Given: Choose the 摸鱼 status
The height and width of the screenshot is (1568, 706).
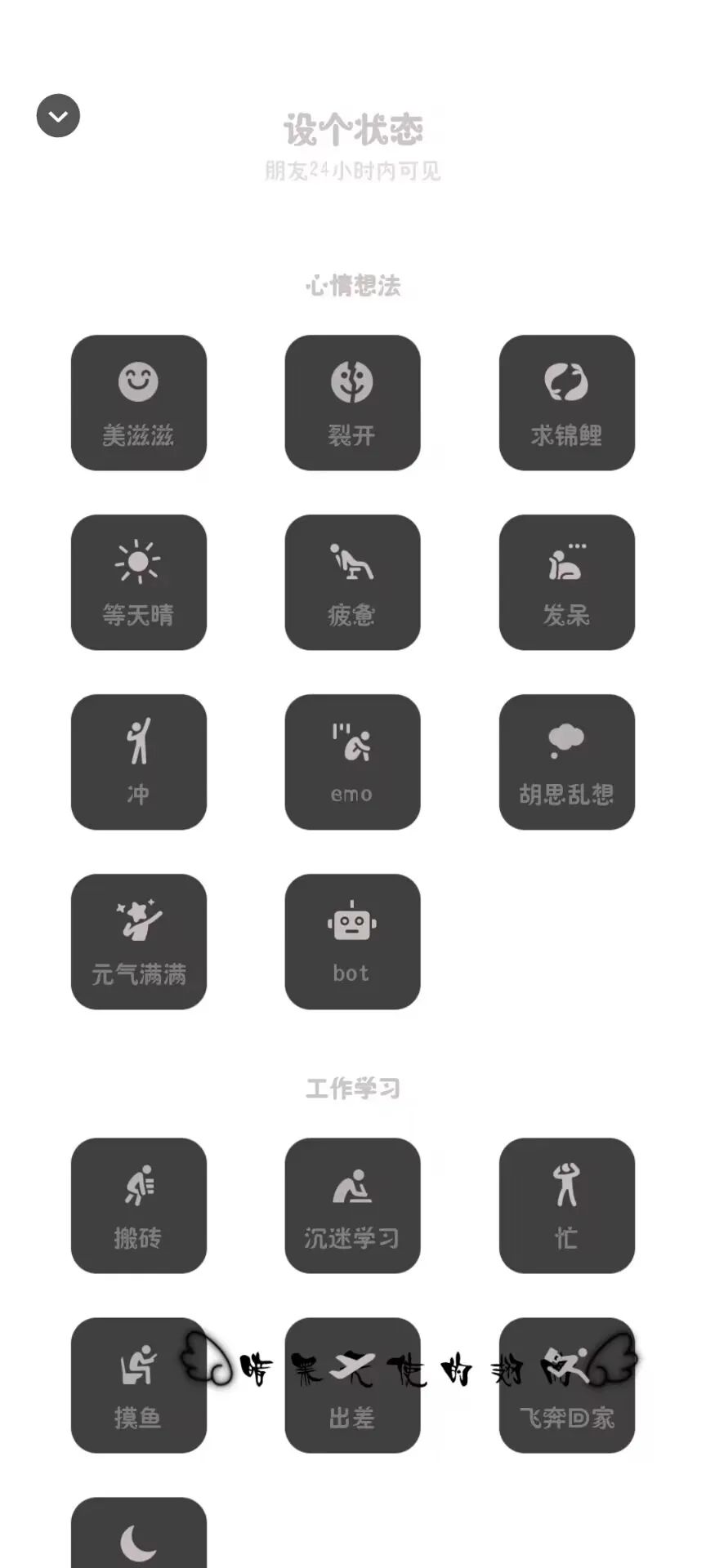Looking at the screenshot, I should 139,1385.
